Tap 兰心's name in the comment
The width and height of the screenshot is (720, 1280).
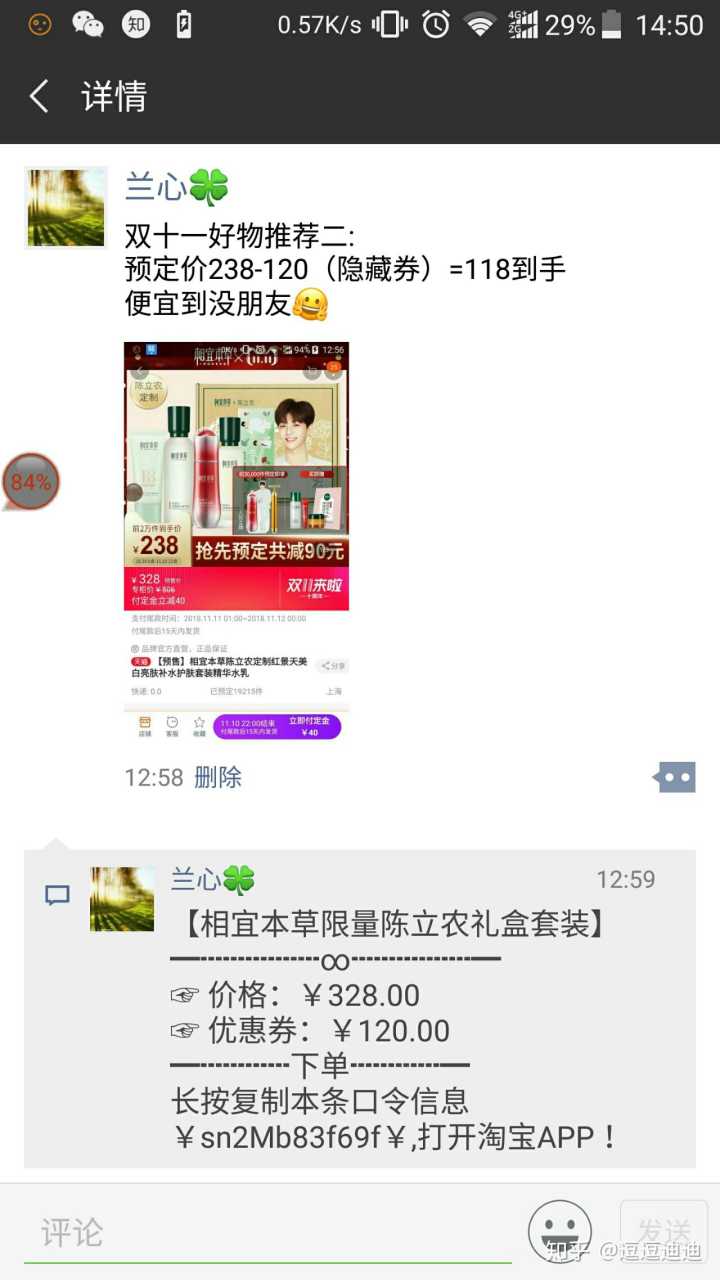(x=197, y=880)
